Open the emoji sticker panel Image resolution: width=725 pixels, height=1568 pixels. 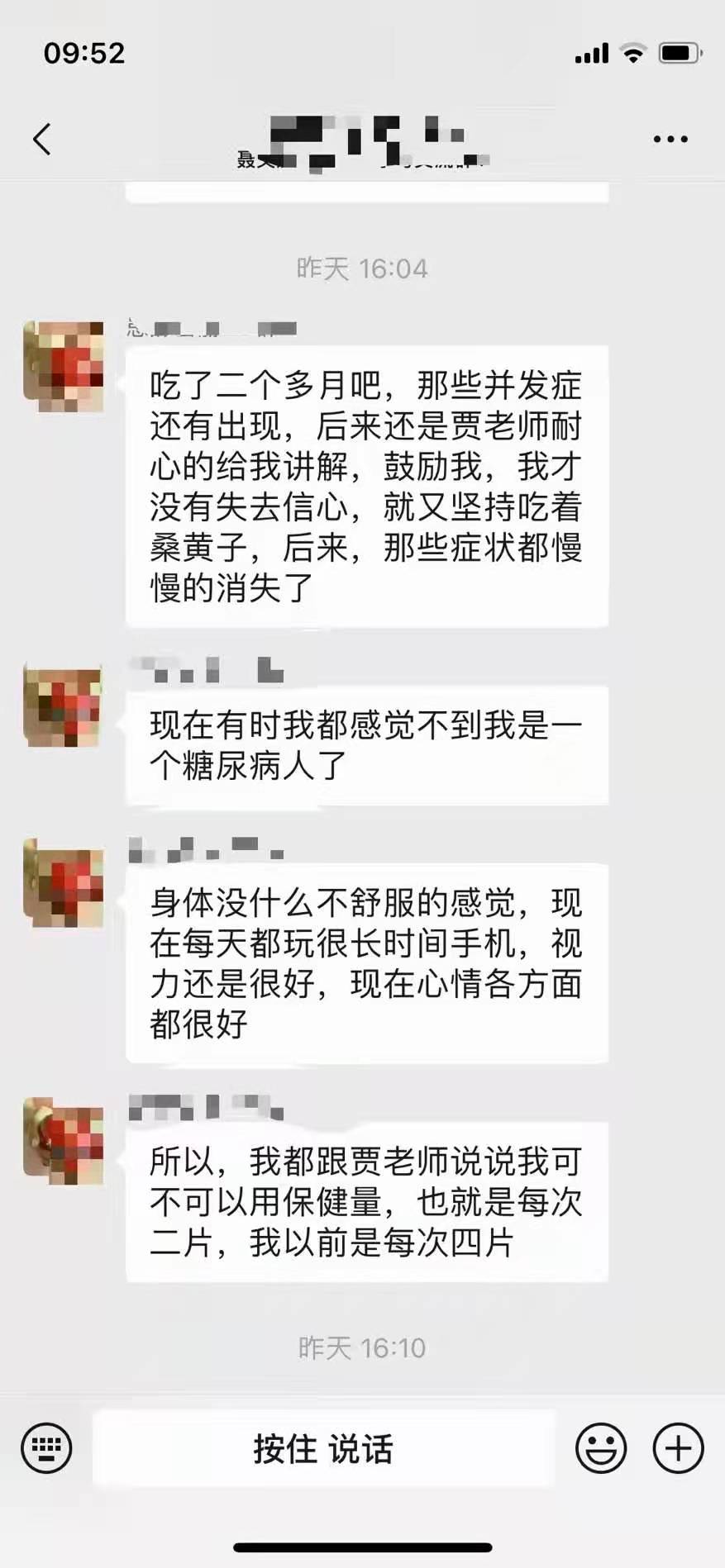click(601, 1448)
